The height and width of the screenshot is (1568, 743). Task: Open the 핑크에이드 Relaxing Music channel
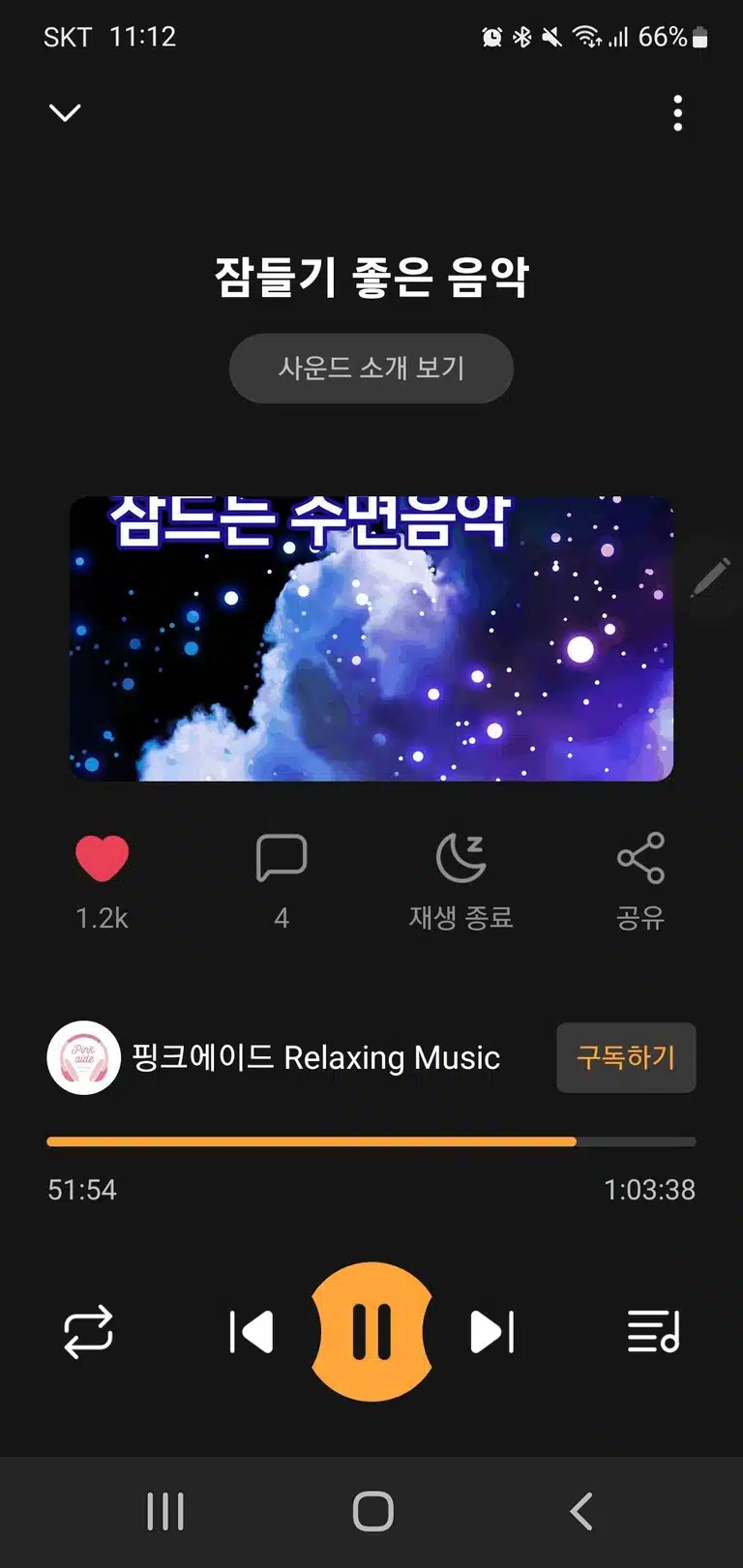point(274,1057)
